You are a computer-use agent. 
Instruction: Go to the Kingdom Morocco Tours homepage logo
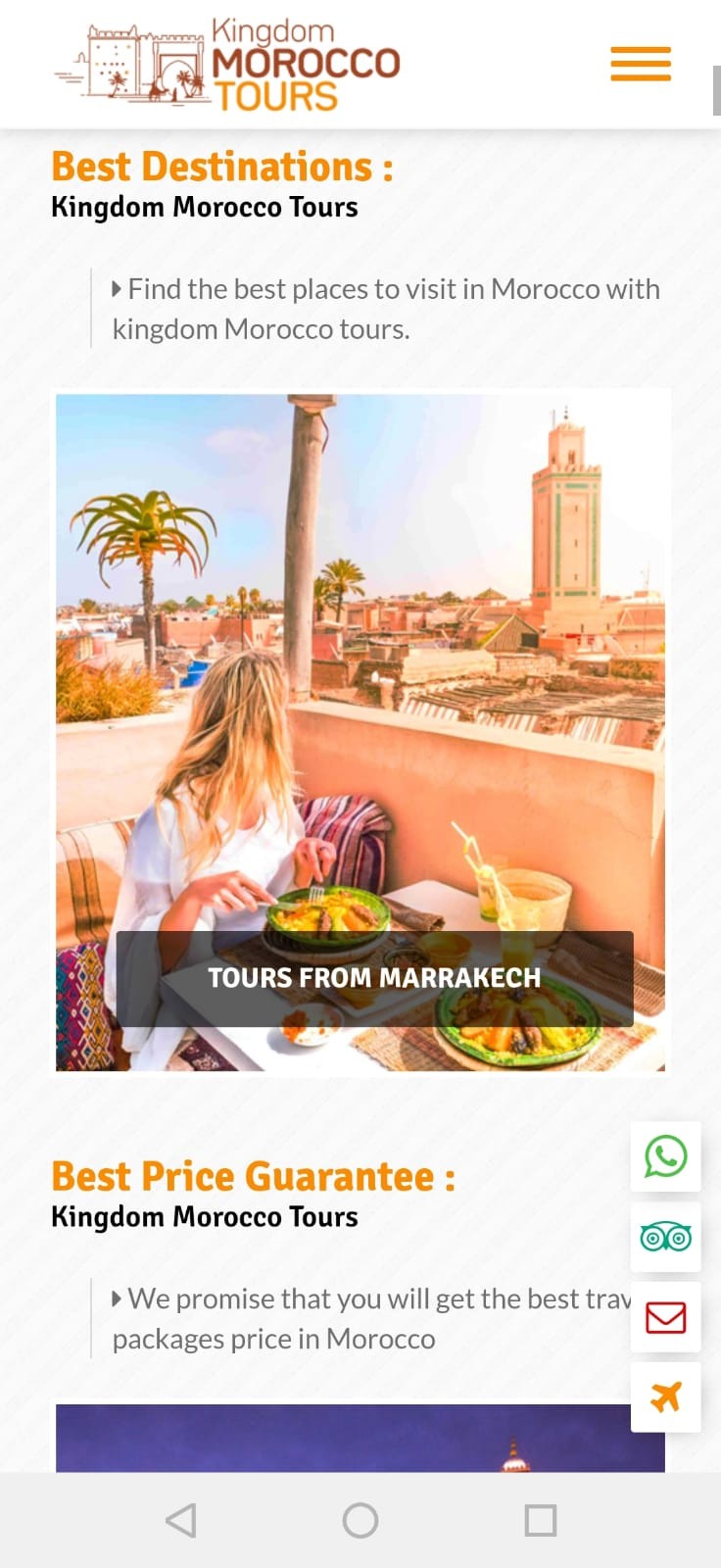pyautogui.click(x=227, y=65)
